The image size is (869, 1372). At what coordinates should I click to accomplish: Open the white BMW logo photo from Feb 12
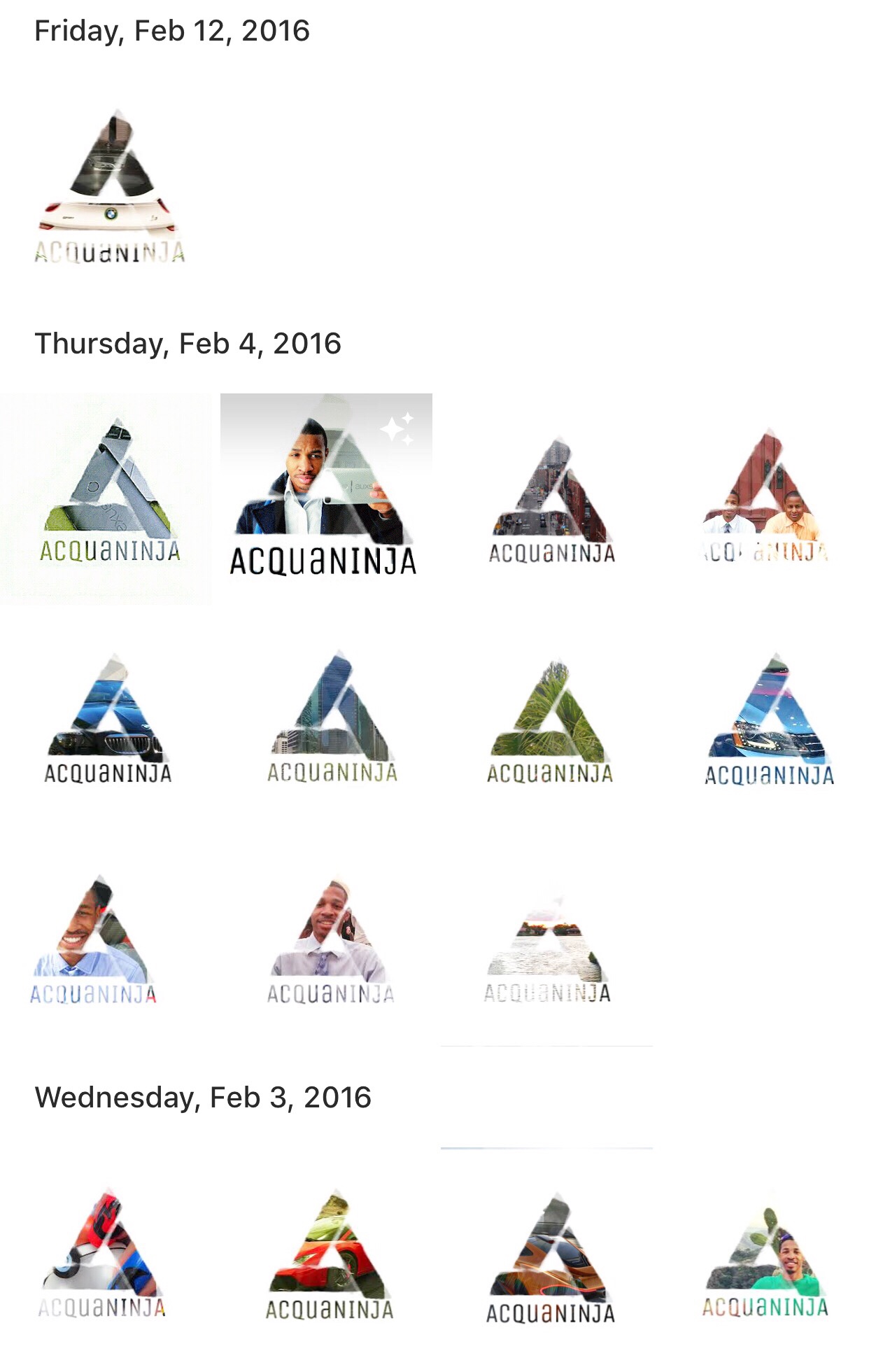pos(110,187)
